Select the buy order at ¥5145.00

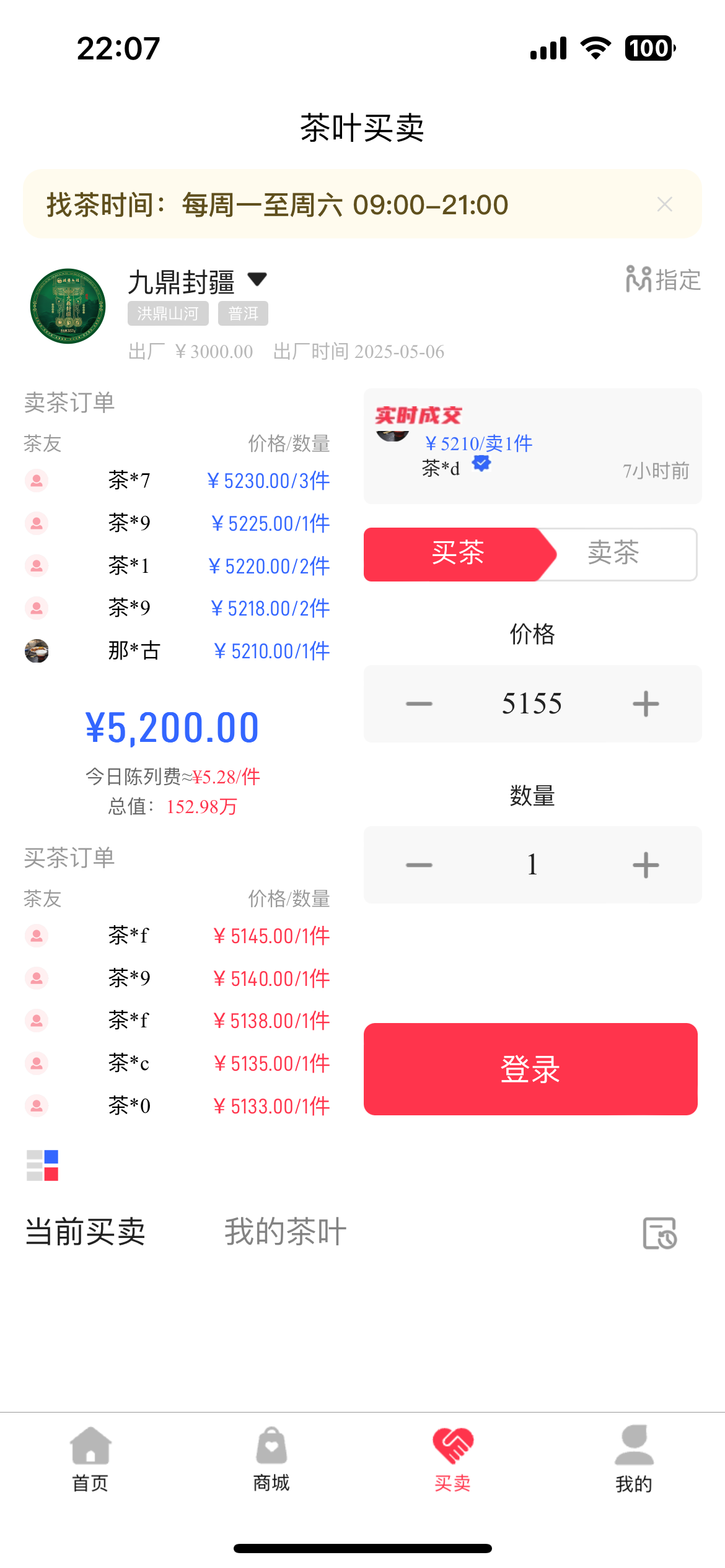tap(177, 936)
